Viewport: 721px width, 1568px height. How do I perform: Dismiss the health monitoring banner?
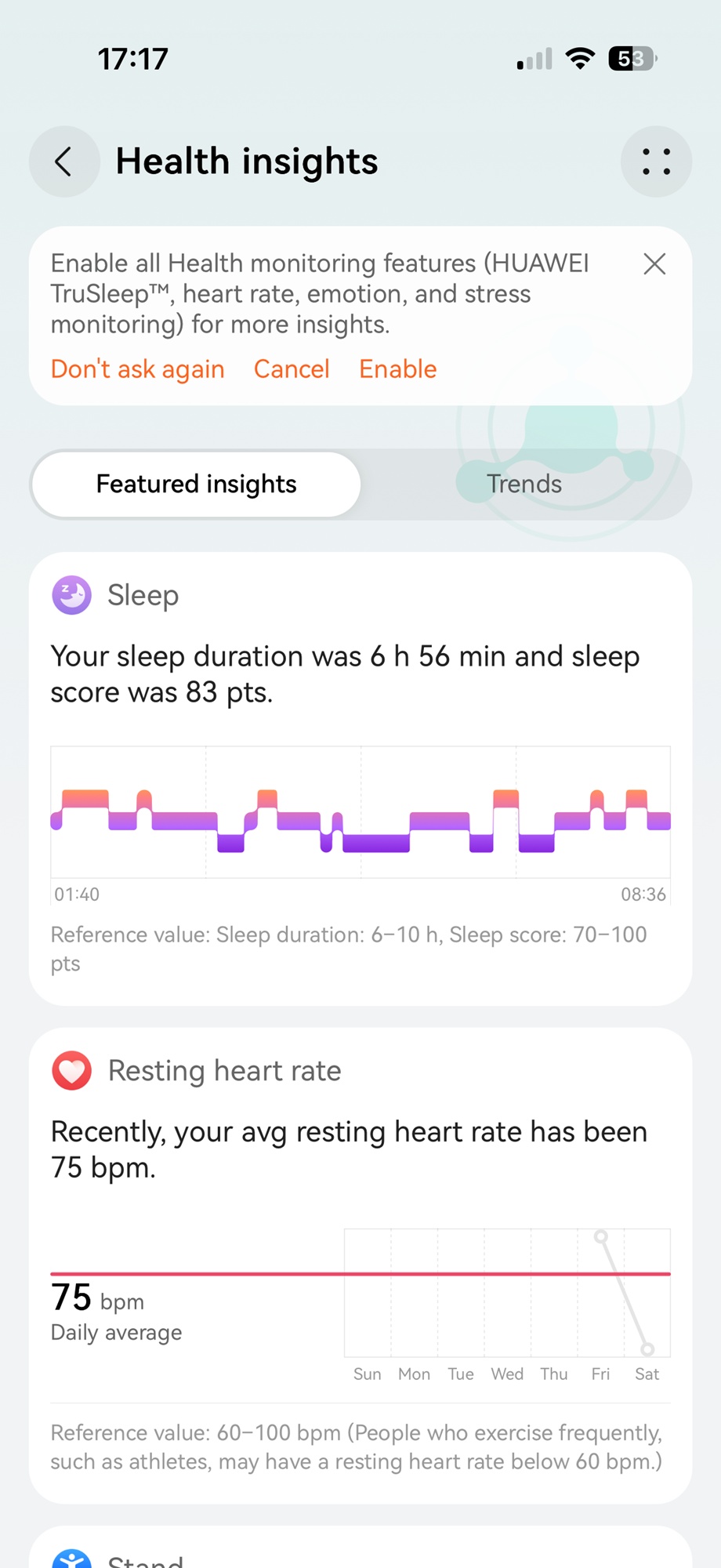tap(654, 264)
